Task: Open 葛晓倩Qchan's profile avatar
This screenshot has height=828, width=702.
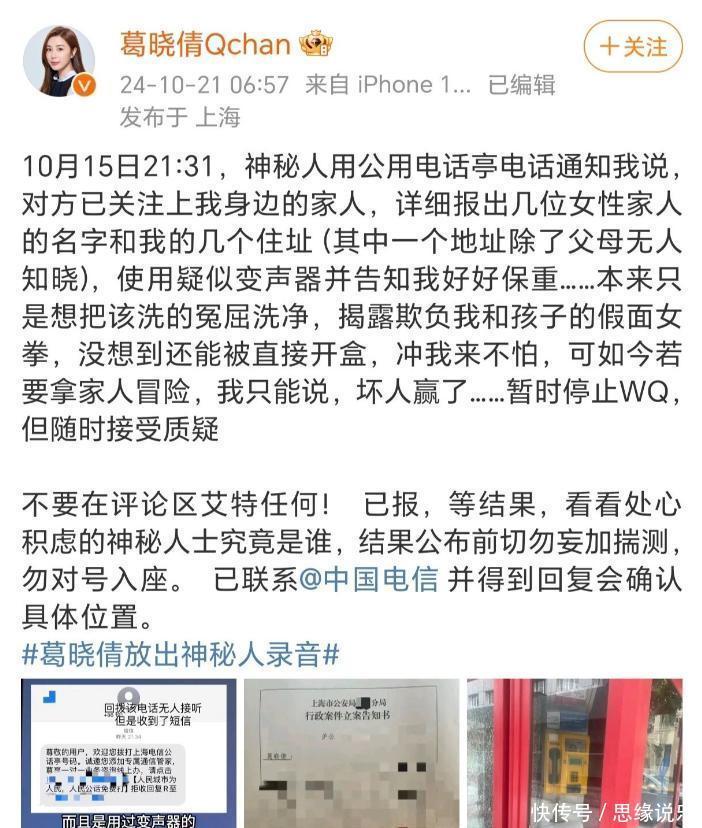Action: pyautogui.click(x=59, y=62)
